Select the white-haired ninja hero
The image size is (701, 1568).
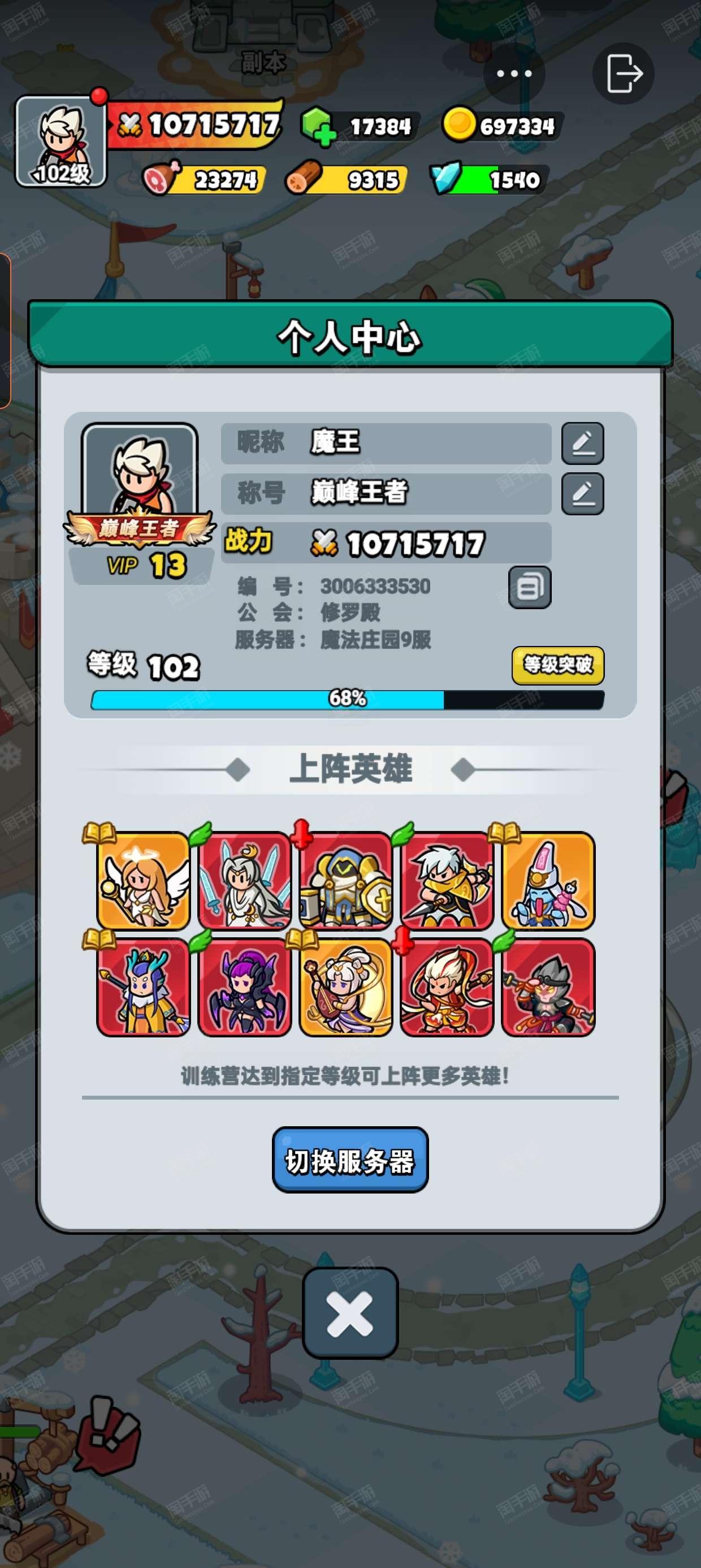pyautogui.click(x=447, y=880)
